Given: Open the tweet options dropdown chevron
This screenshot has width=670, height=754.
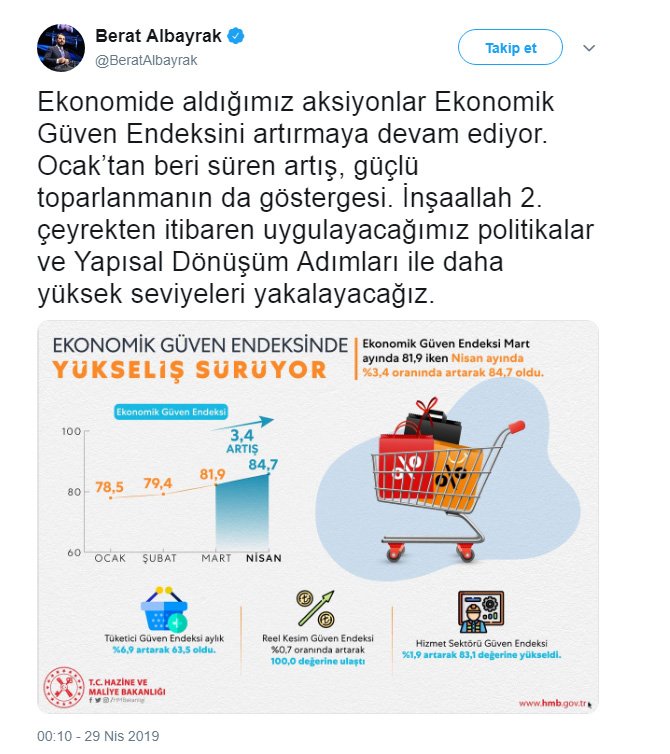Looking at the screenshot, I should coord(590,48).
